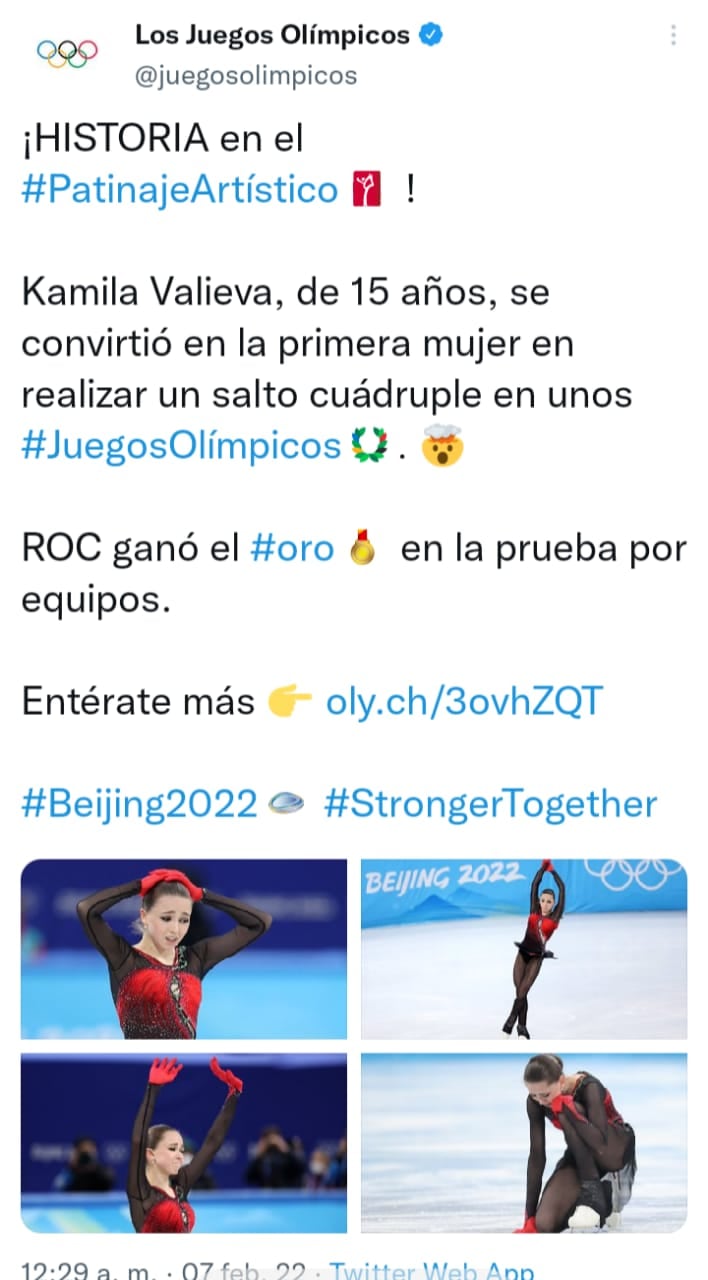The width and height of the screenshot is (708, 1280).
Task: Open the #Beijing2022 hashtag
Action: pyautogui.click(x=139, y=804)
